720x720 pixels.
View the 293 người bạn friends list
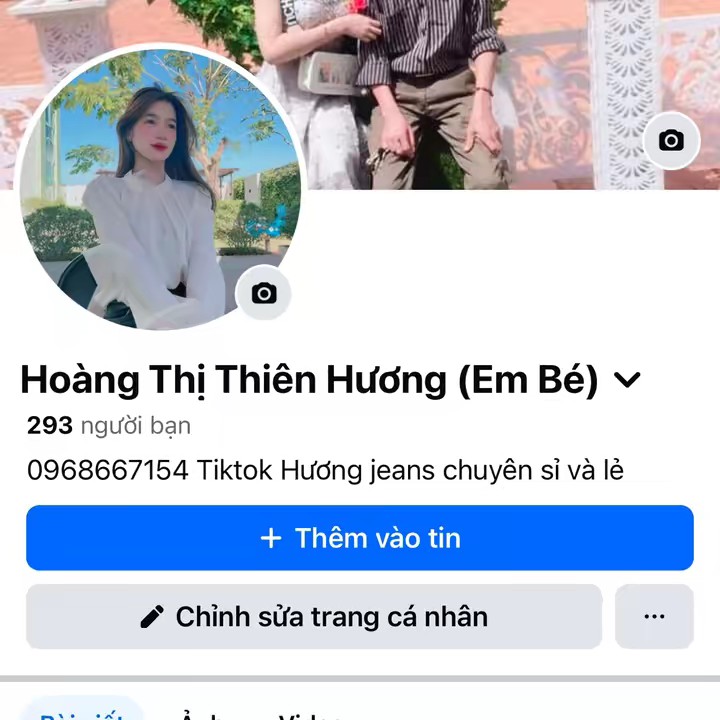click(109, 426)
